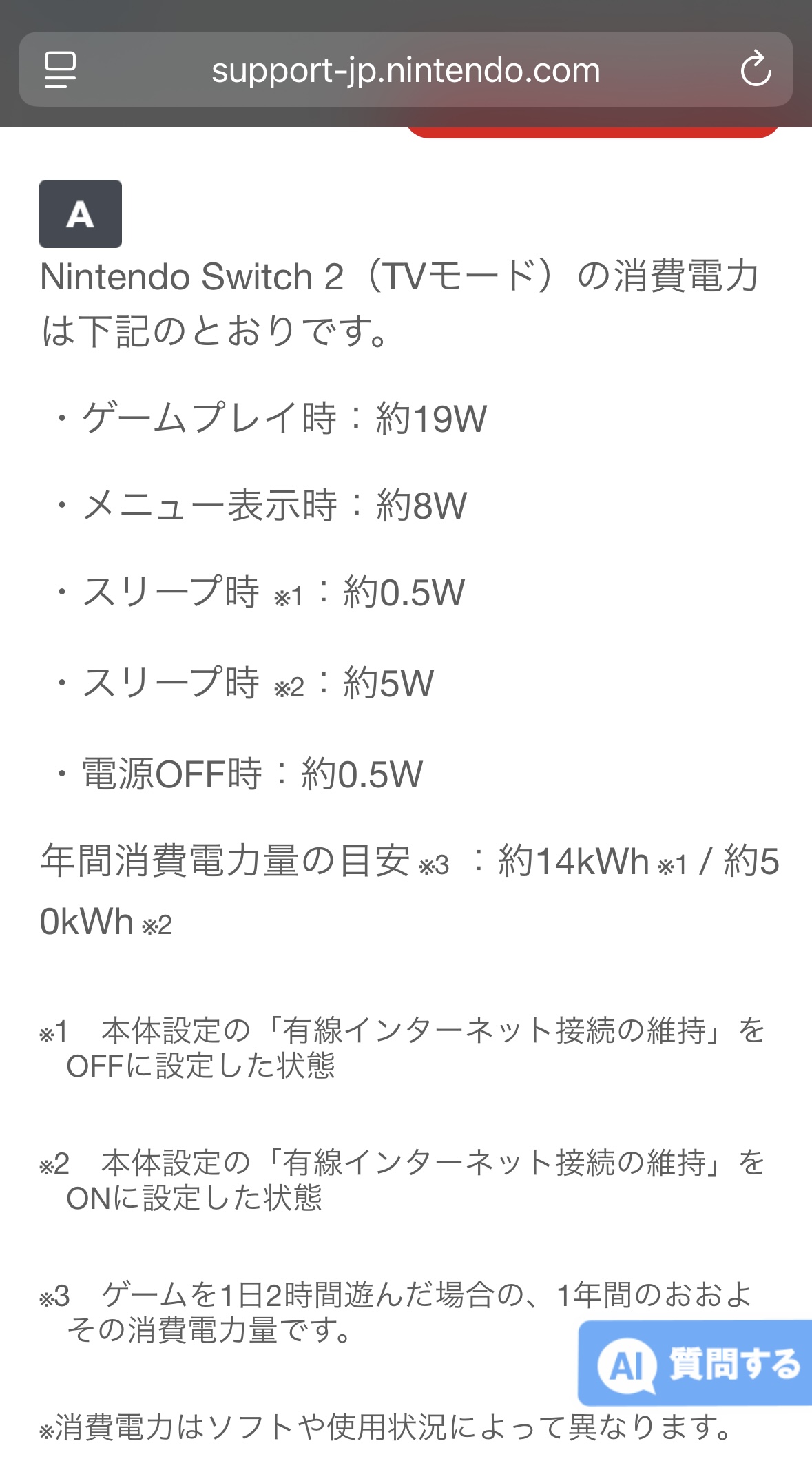Tap the support-jp.nintendo.com address field
Viewport: 812px width, 1461px height.
[x=406, y=70]
